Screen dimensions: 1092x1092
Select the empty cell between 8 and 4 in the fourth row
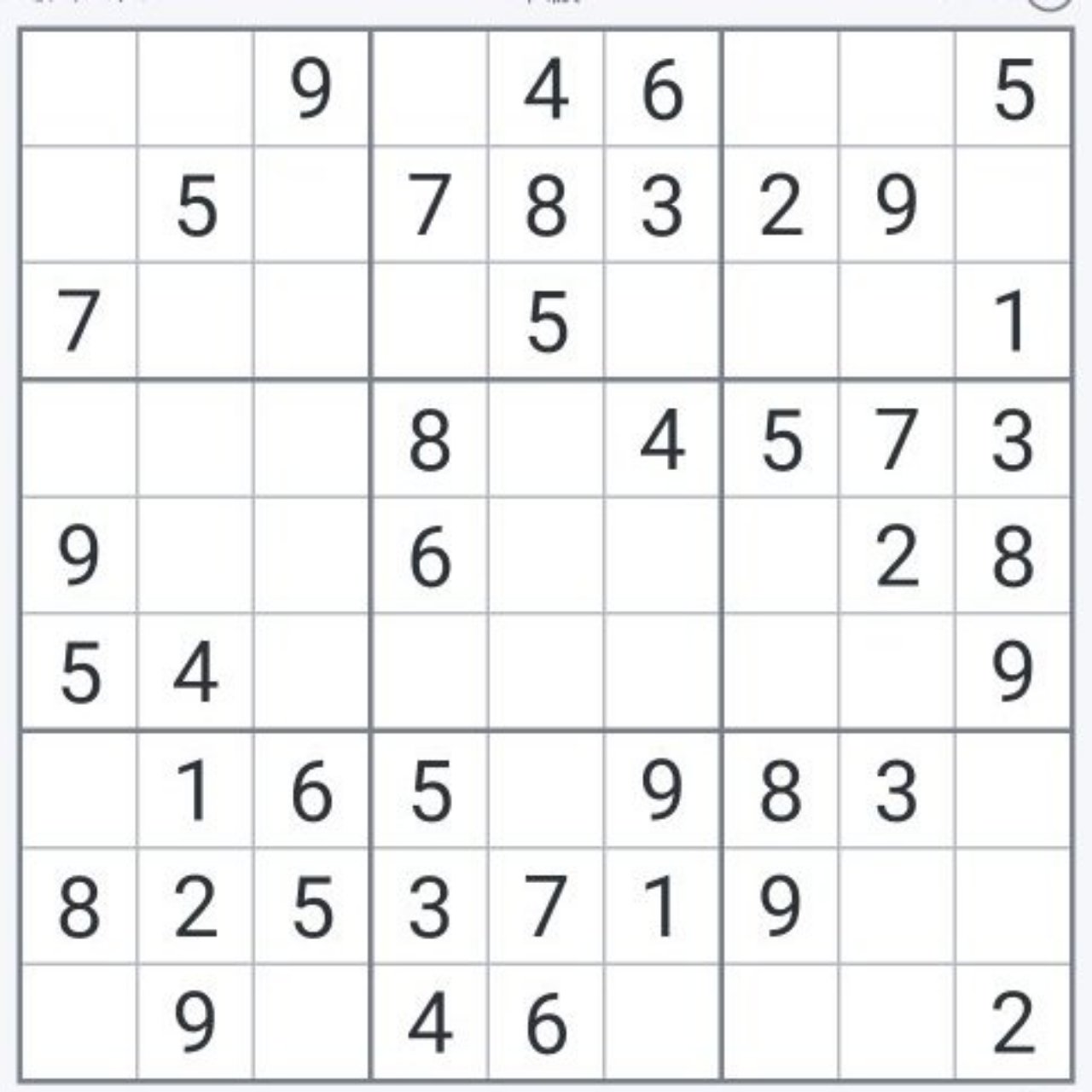546,439
